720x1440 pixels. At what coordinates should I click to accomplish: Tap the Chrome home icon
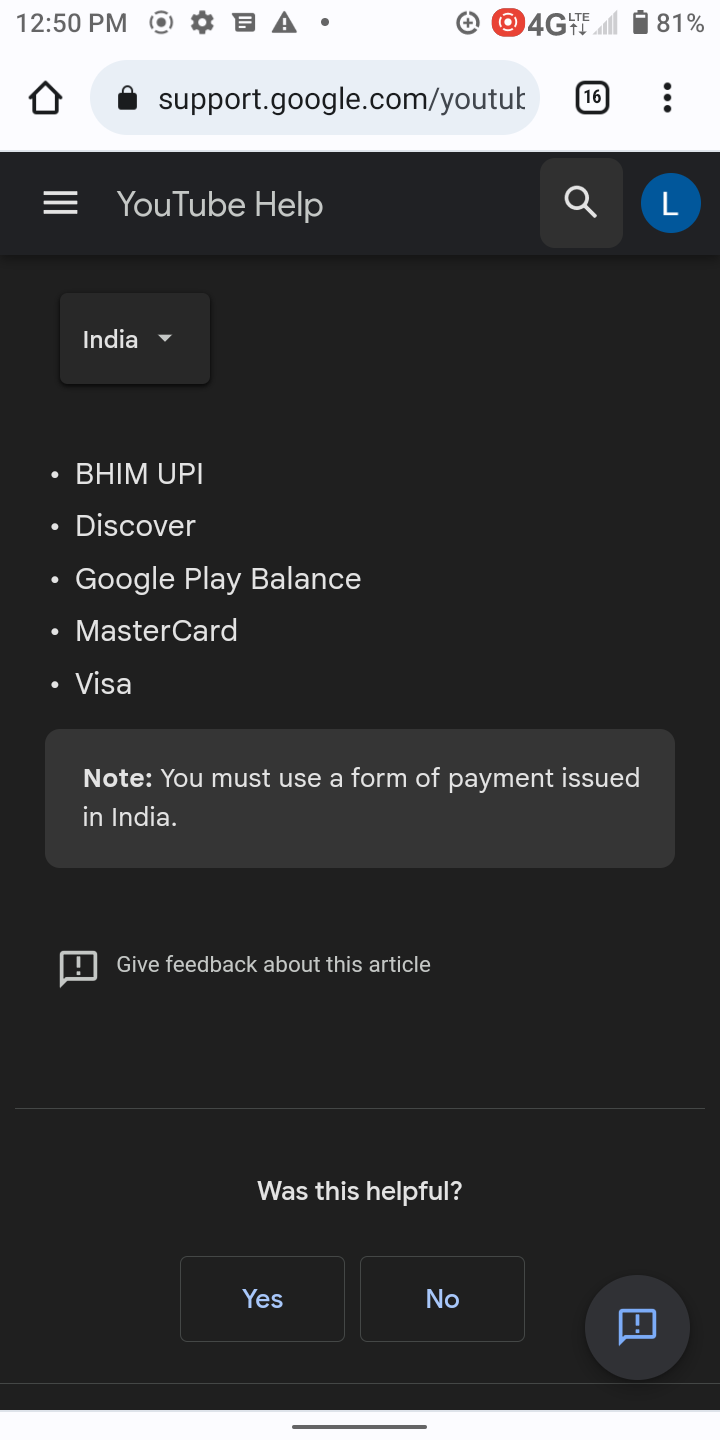point(44,97)
